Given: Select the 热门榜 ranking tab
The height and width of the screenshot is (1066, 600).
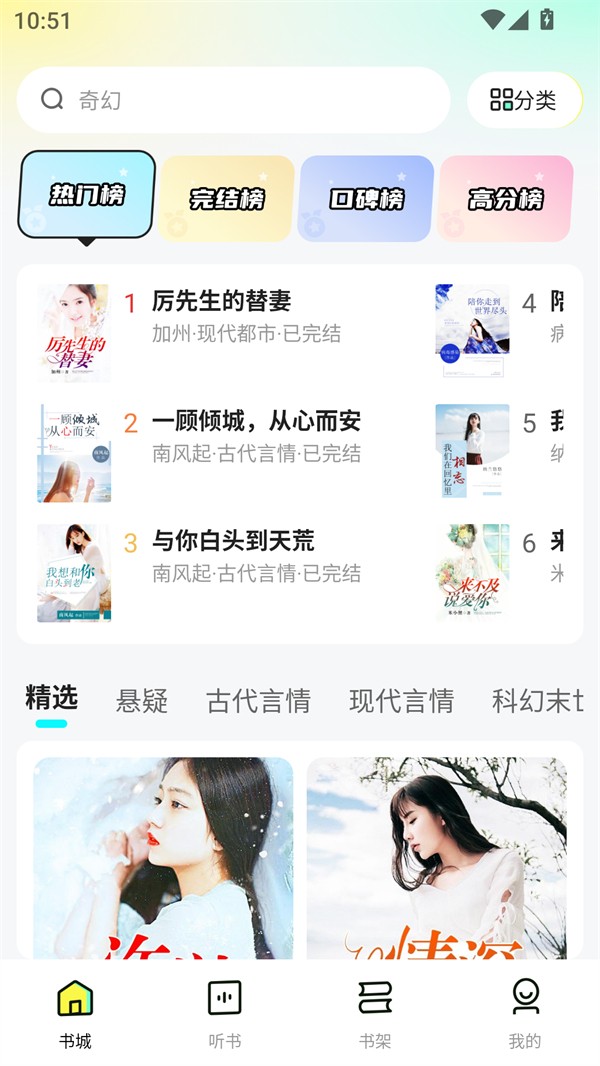Looking at the screenshot, I should click(87, 195).
